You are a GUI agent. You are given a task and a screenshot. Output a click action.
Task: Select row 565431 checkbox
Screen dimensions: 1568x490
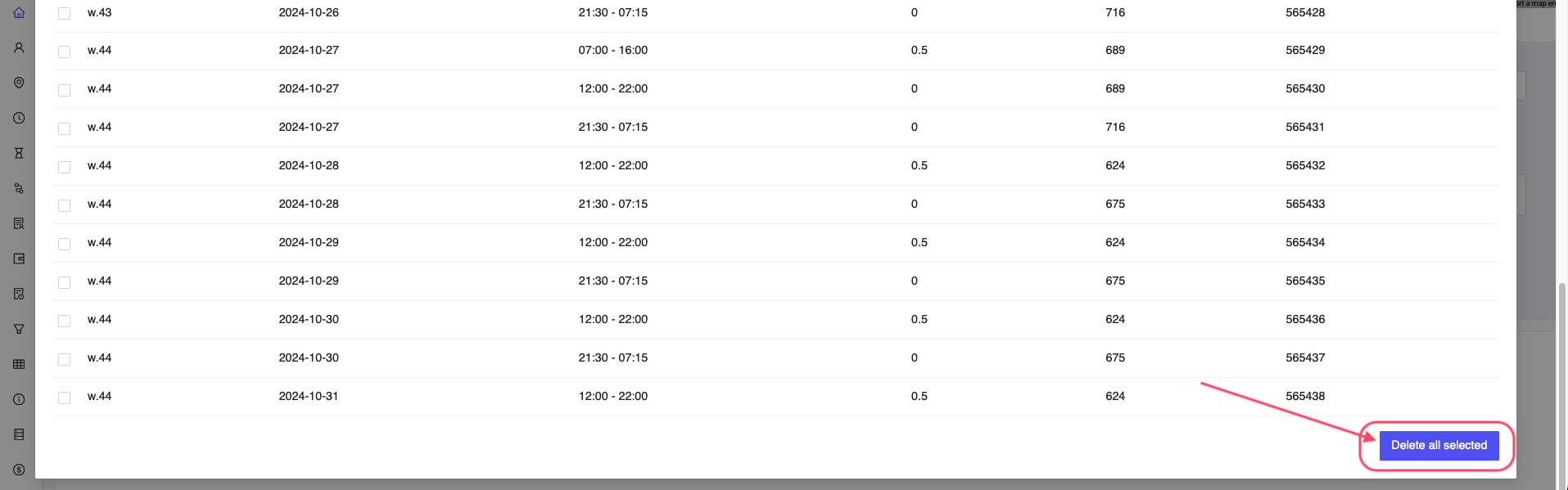click(64, 128)
